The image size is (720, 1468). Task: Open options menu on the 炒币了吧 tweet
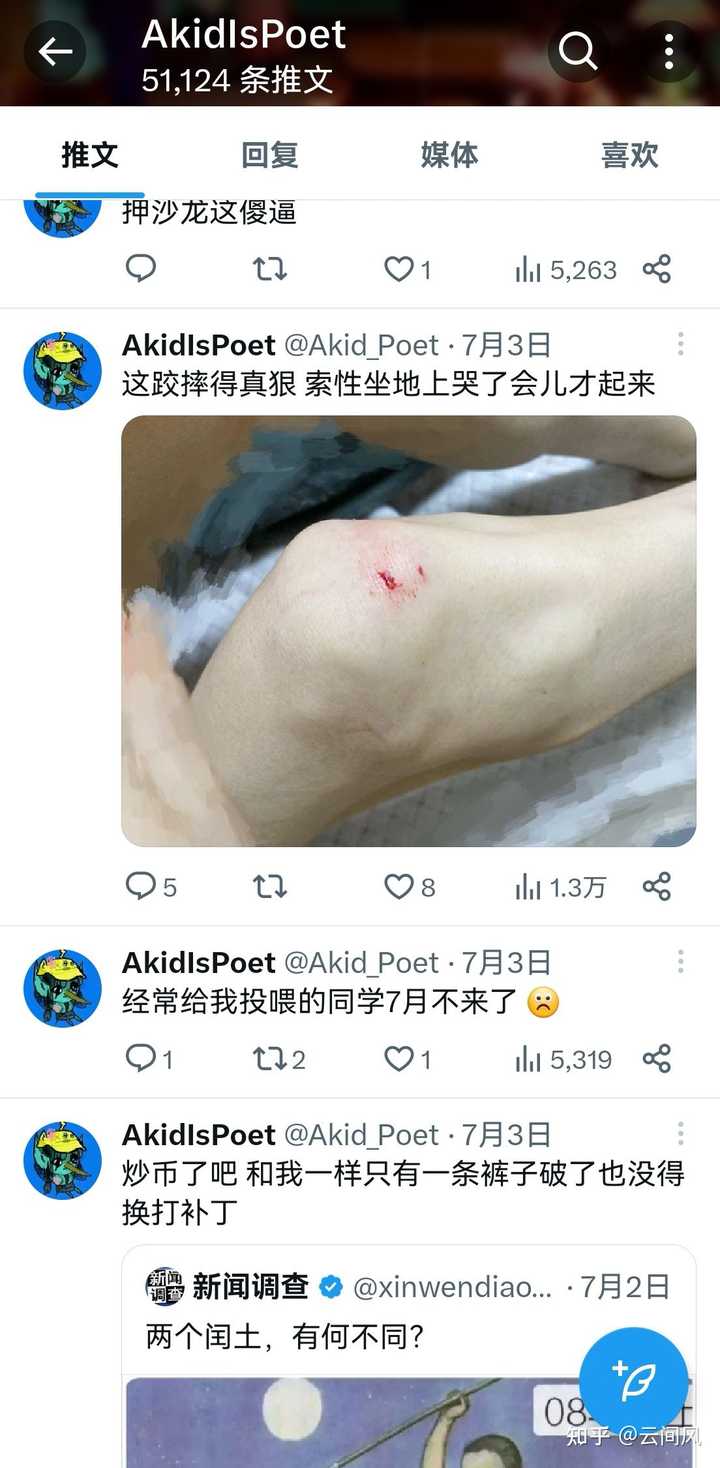[680, 1134]
